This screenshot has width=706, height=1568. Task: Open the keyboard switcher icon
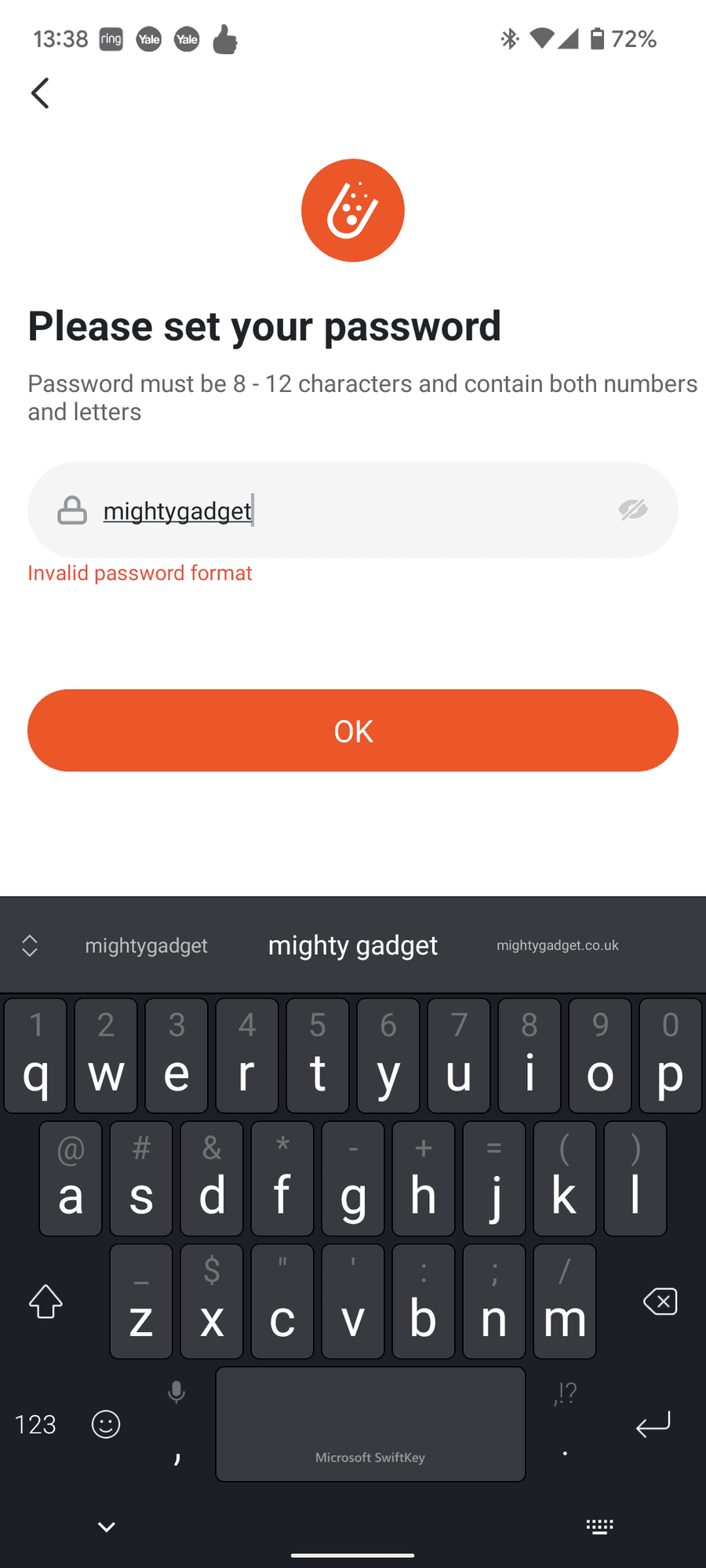[x=600, y=1526]
